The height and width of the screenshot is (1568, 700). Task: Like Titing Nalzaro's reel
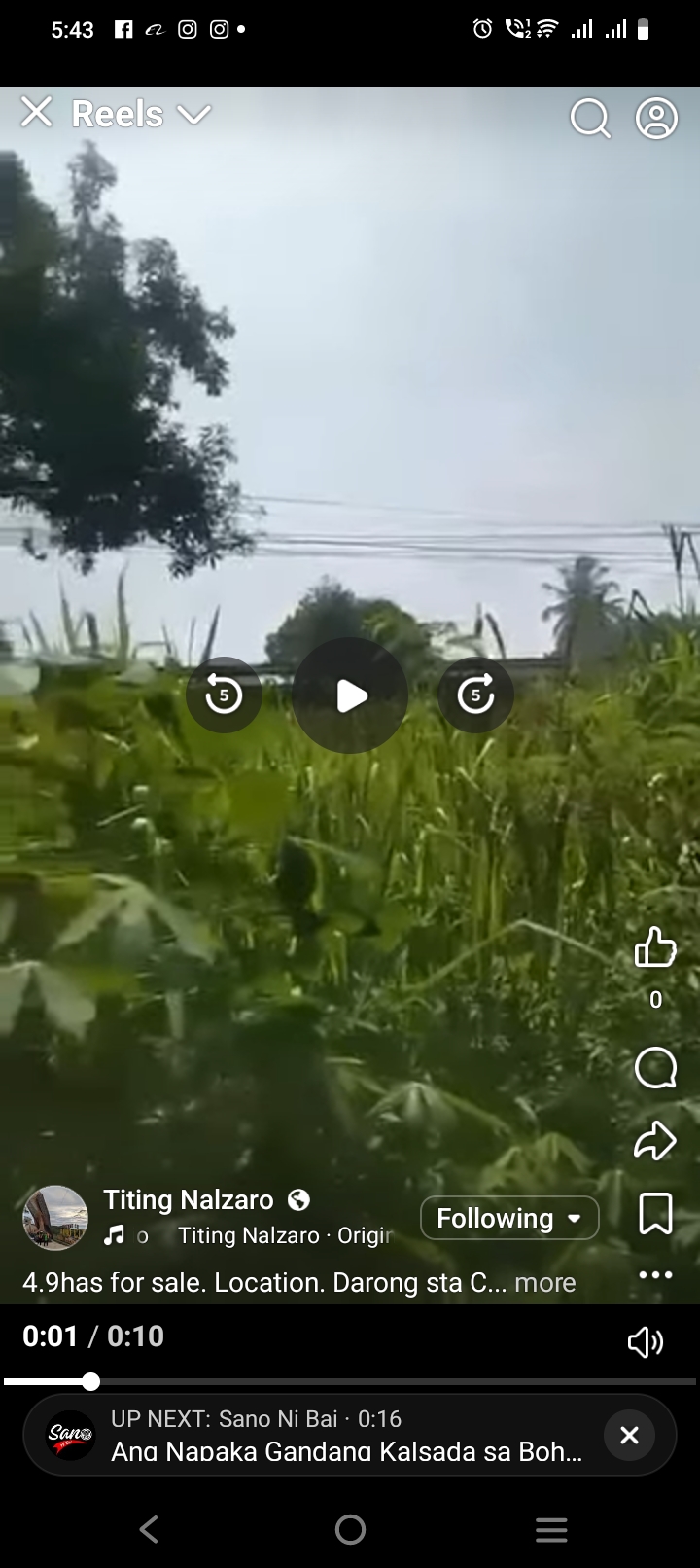click(655, 946)
